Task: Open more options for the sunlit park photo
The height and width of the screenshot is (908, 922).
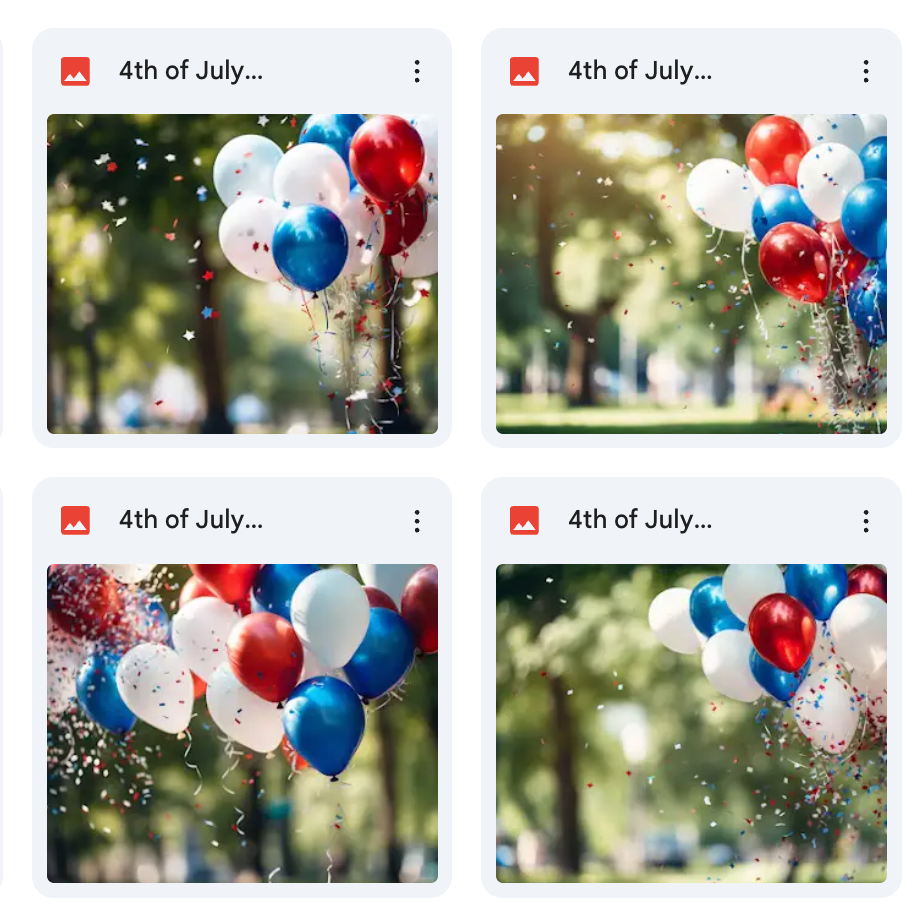Action: (866, 71)
